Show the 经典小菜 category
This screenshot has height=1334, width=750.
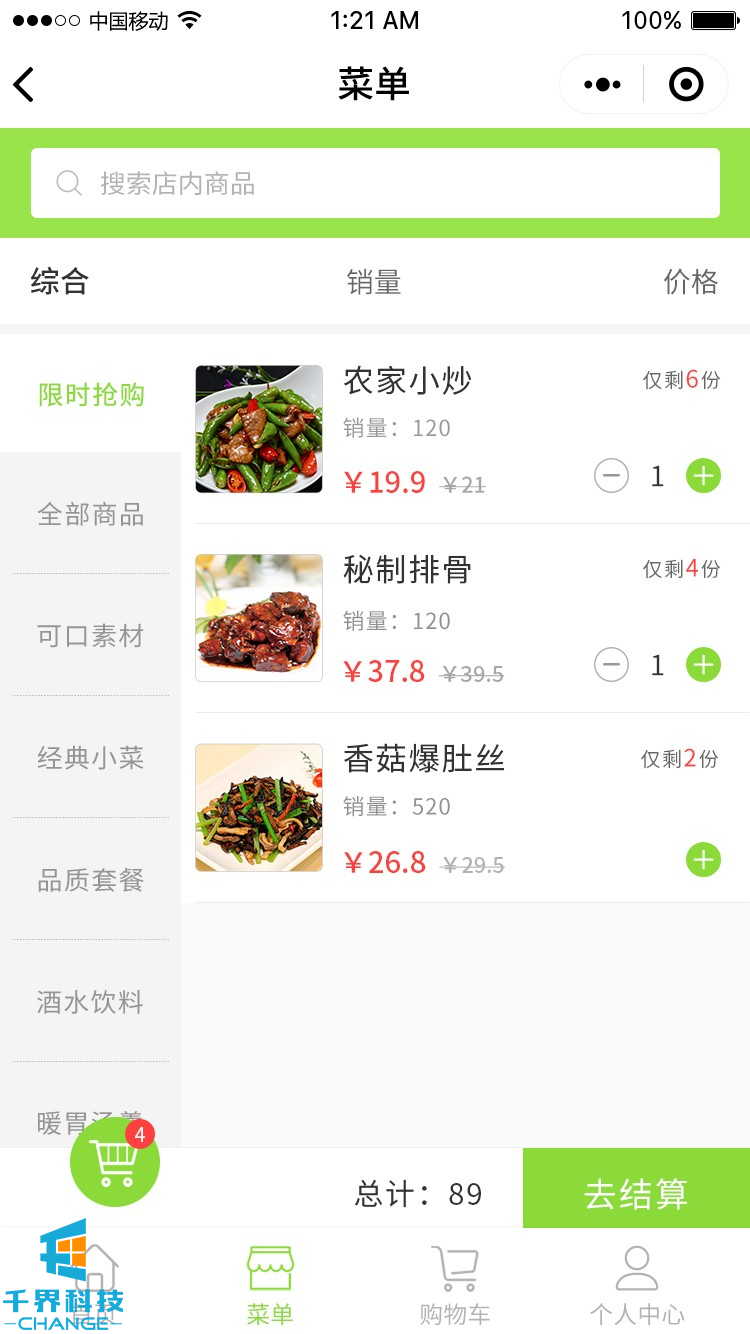point(91,758)
